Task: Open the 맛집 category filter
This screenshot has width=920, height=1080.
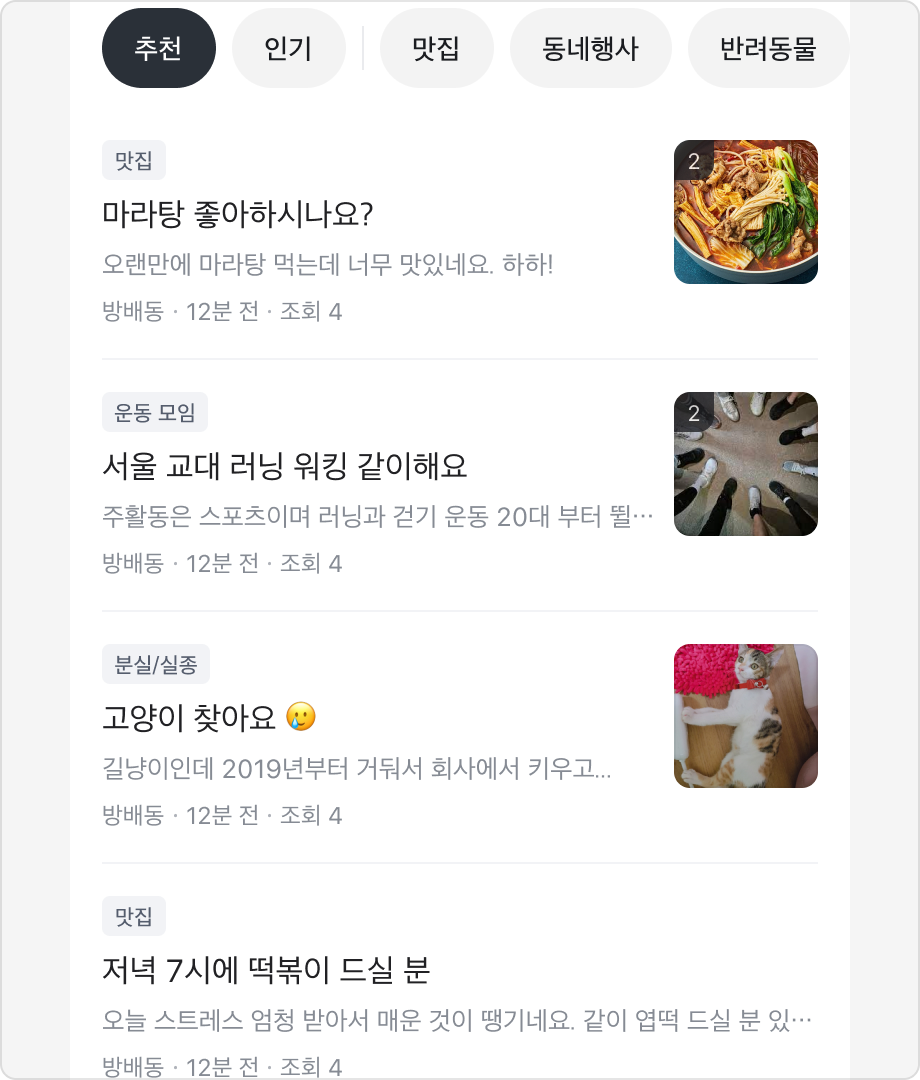Action: tap(436, 48)
